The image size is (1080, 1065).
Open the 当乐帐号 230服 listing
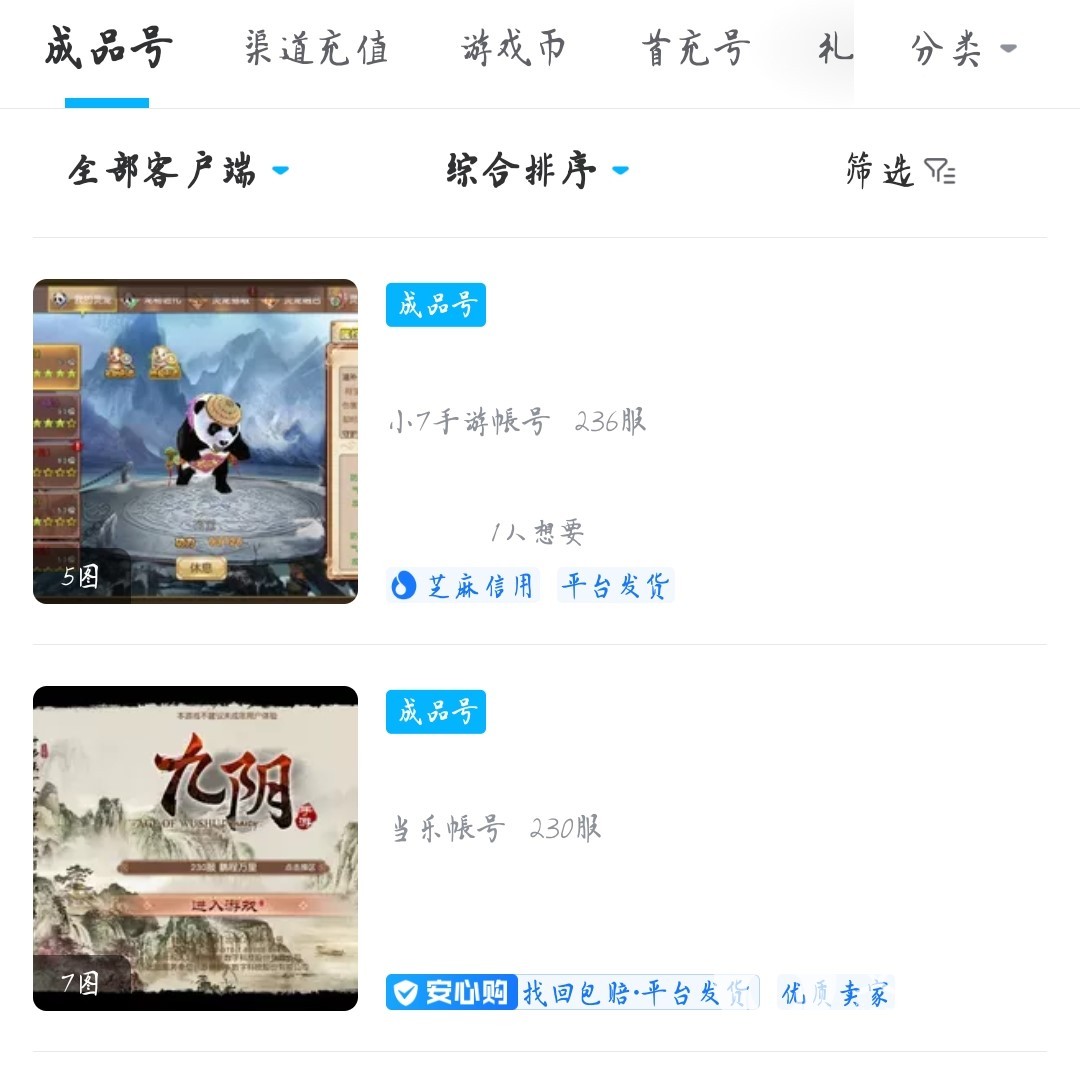495,829
